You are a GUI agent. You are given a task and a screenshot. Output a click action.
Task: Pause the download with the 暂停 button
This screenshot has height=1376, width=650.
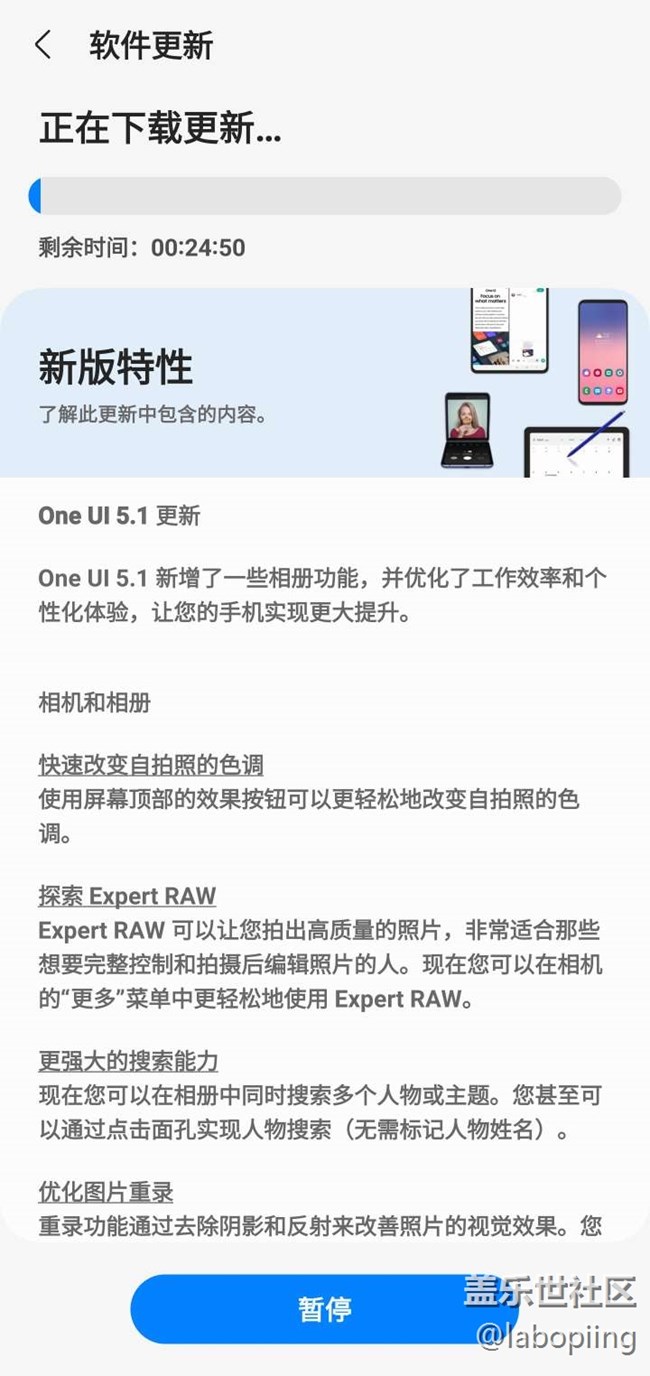coord(324,1308)
